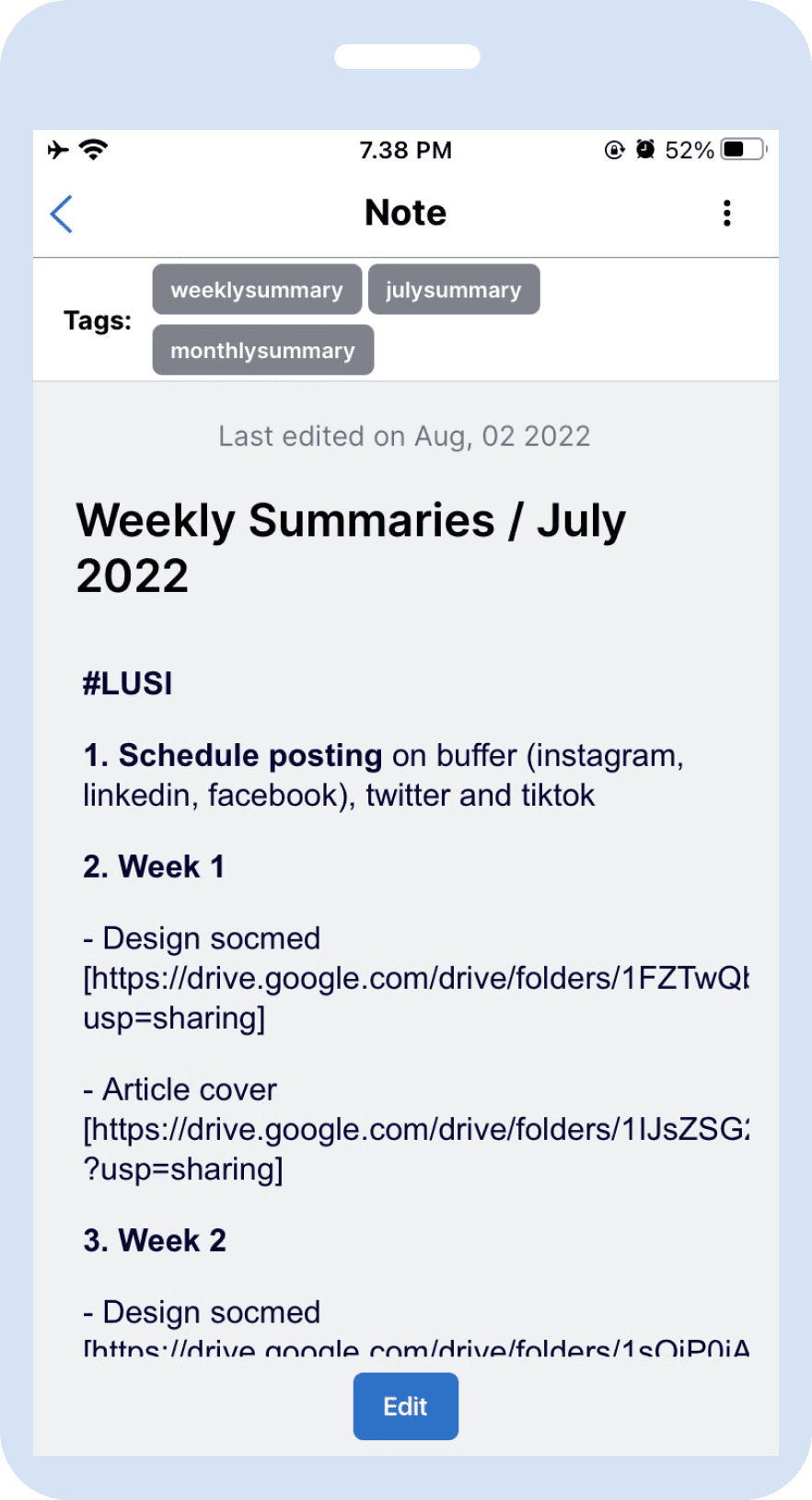The image size is (812, 1500).
Task: Tap the weeklysummary tag
Action: click(x=257, y=290)
